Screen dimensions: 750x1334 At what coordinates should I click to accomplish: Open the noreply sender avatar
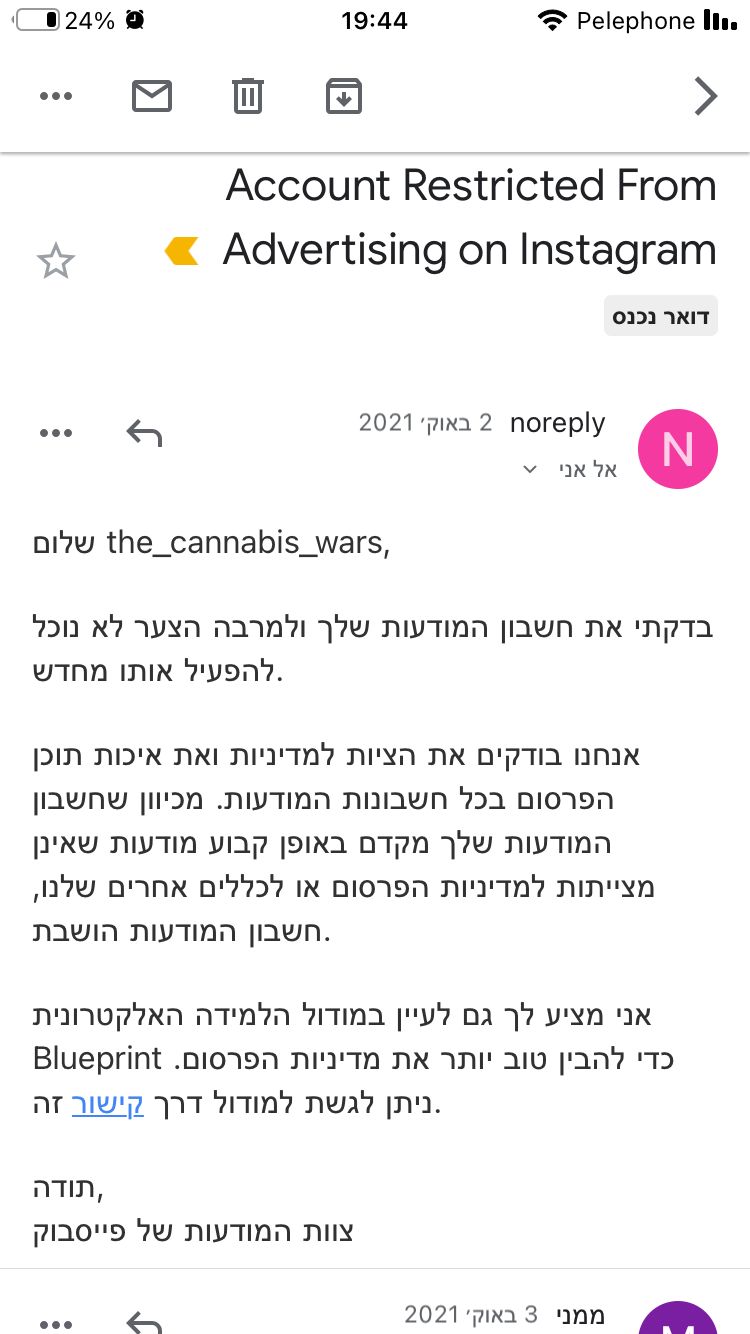(677, 449)
